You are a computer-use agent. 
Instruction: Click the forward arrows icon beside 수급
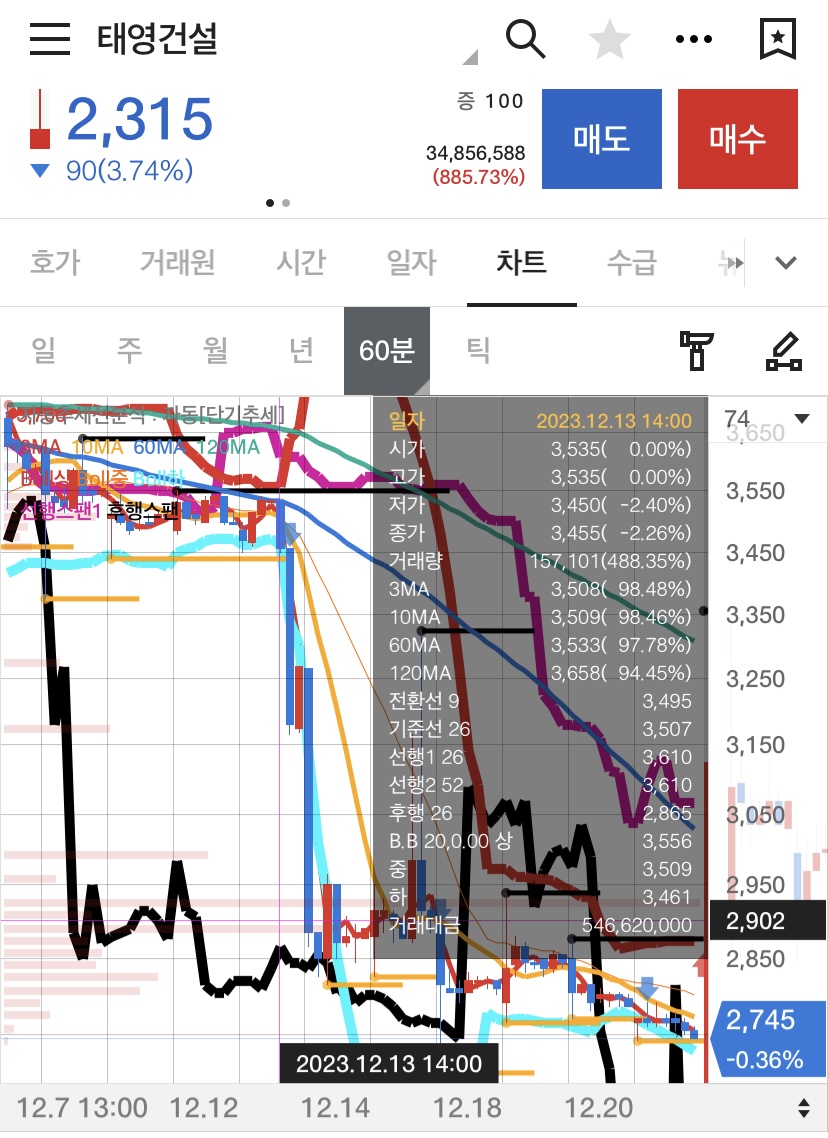point(731,263)
